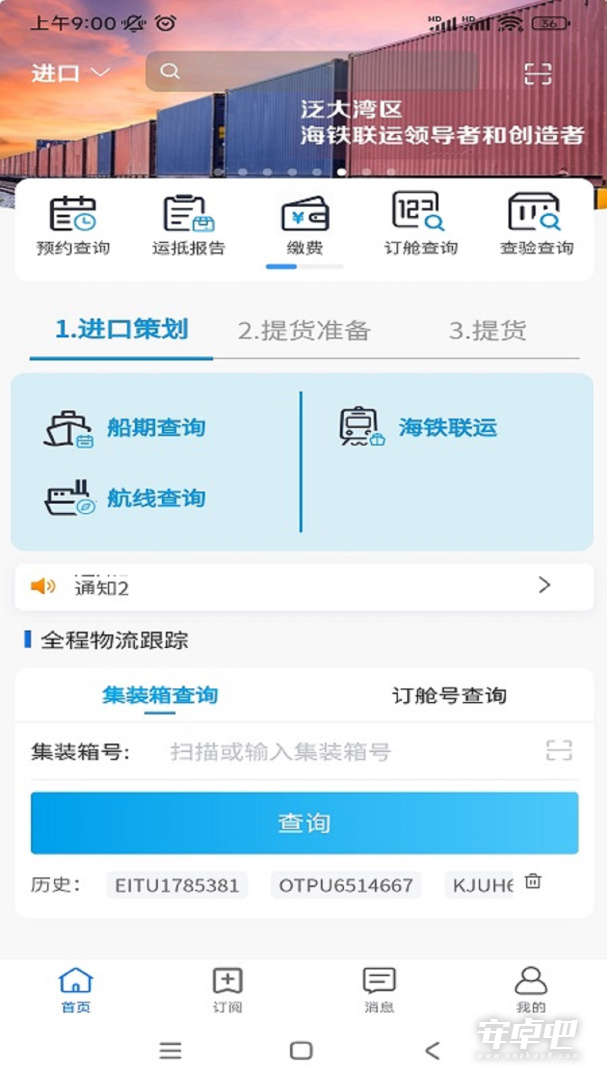The height and width of the screenshot is (1080, 607).
Task: Open the 通知2 notice row
Action: 304,587
